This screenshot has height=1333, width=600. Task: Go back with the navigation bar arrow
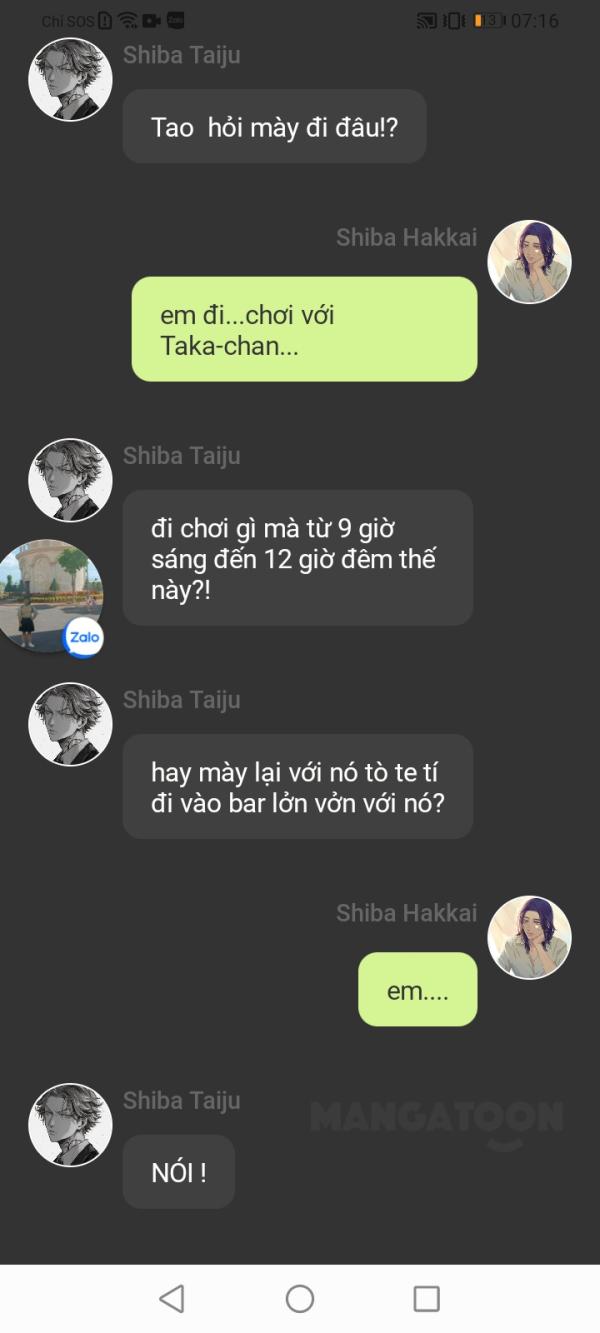[172, 1298]
